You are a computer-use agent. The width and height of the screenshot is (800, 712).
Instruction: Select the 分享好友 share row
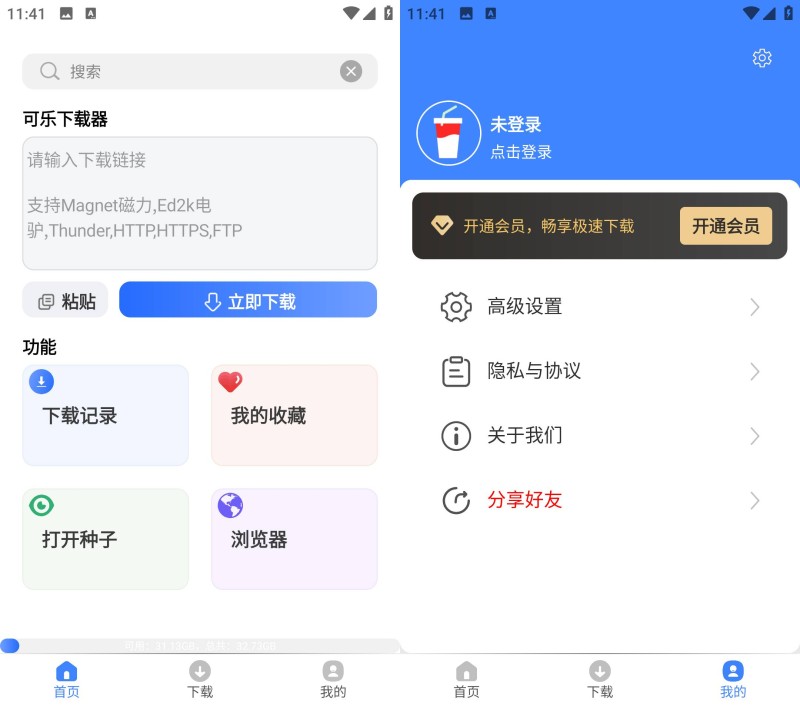pos(600,500)
